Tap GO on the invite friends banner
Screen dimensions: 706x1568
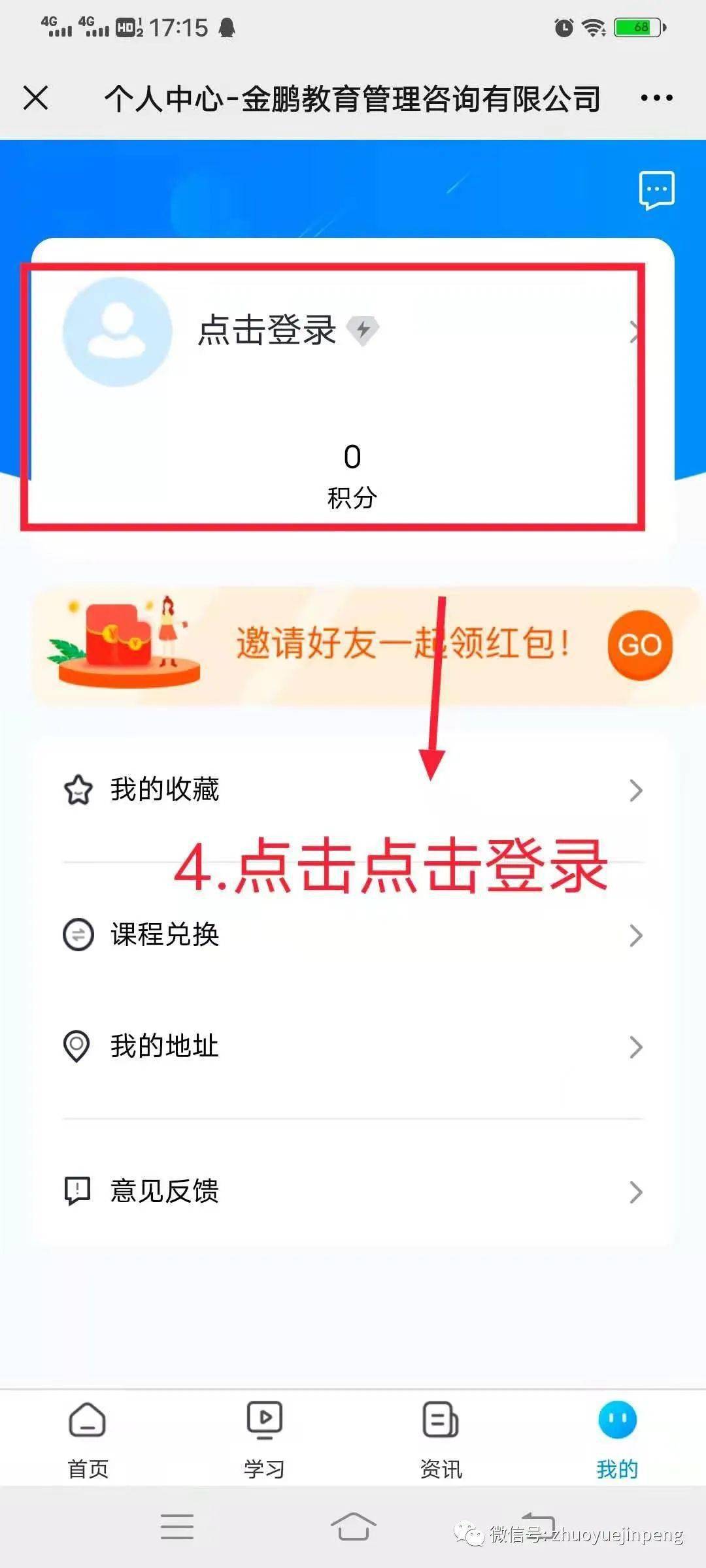click(x=639, y=645)
